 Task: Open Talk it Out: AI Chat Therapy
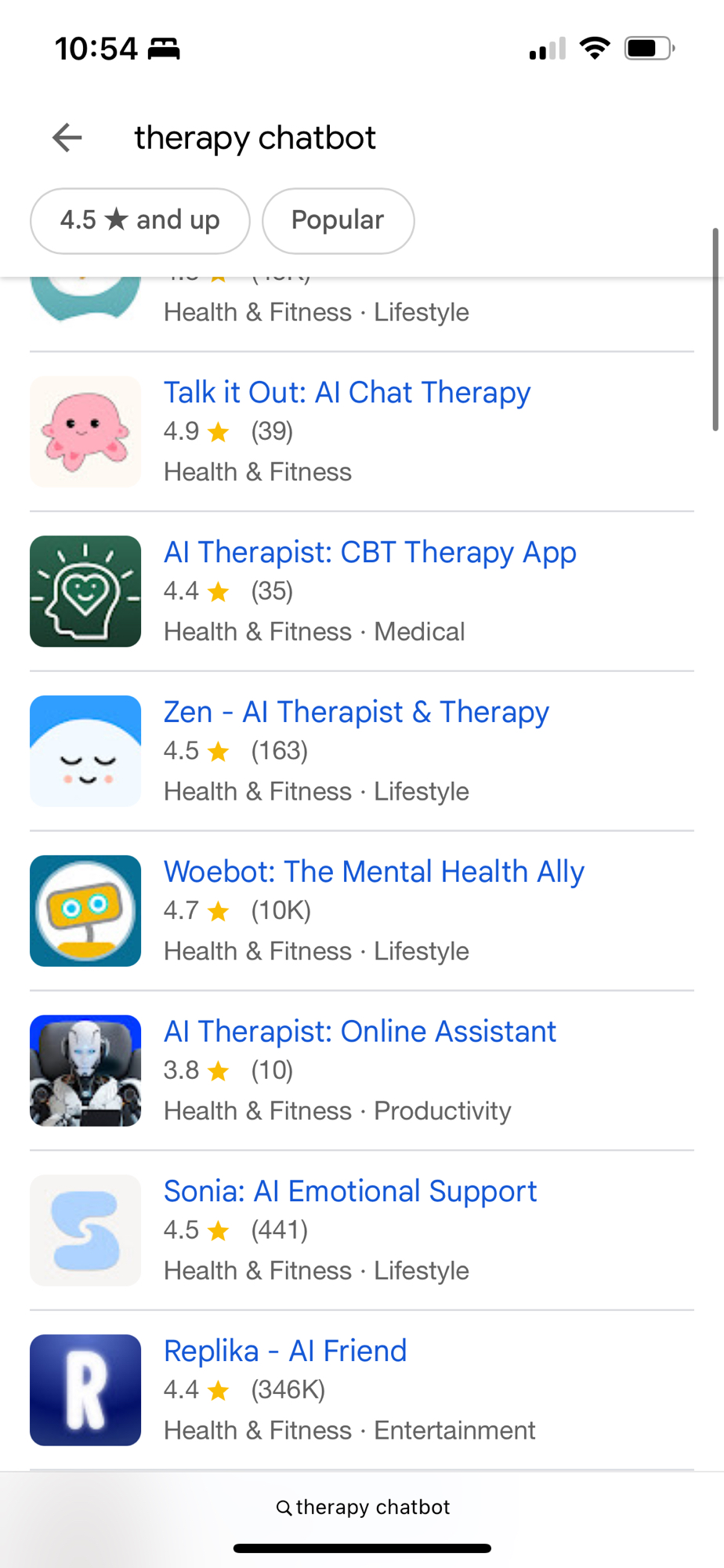[x=346, y=393]
